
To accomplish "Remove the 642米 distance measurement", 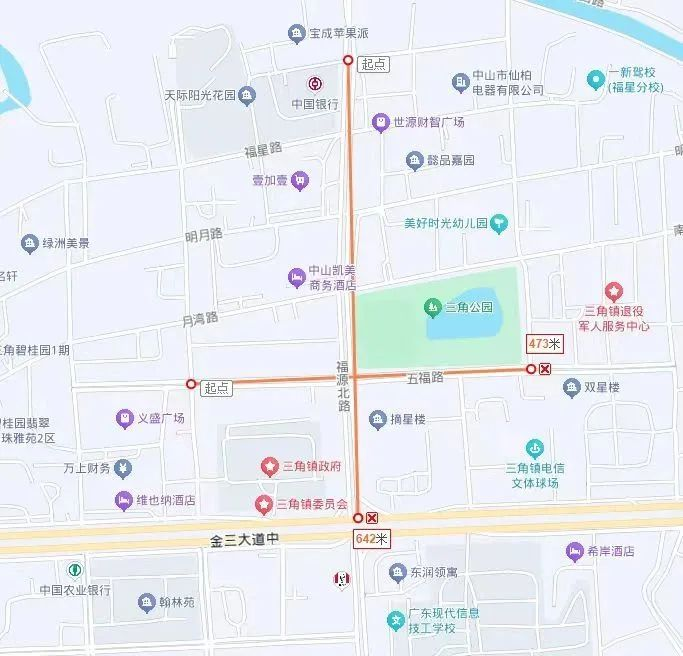I will click(372, 518).
